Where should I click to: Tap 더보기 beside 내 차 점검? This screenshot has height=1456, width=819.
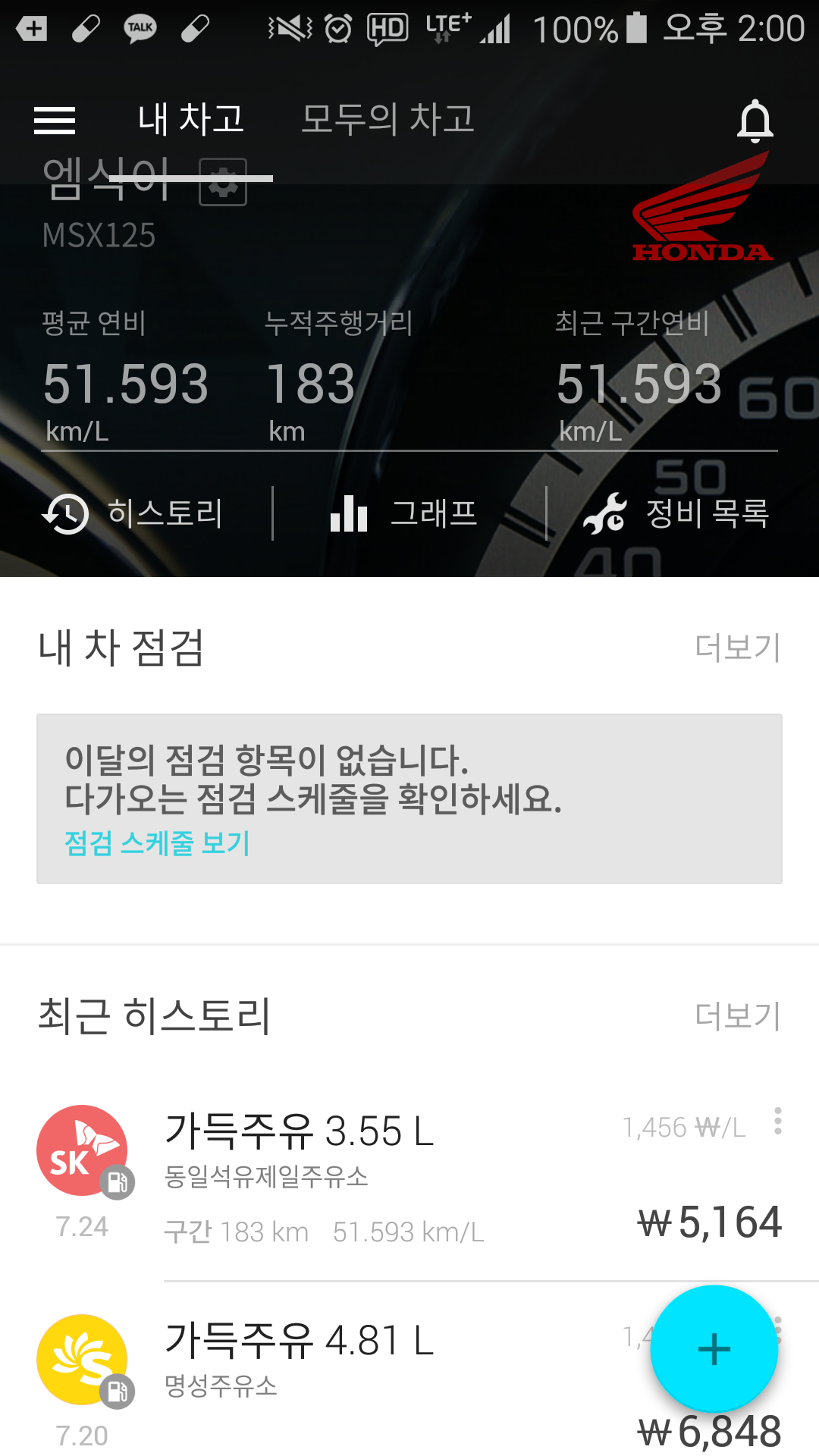(737, 648)
